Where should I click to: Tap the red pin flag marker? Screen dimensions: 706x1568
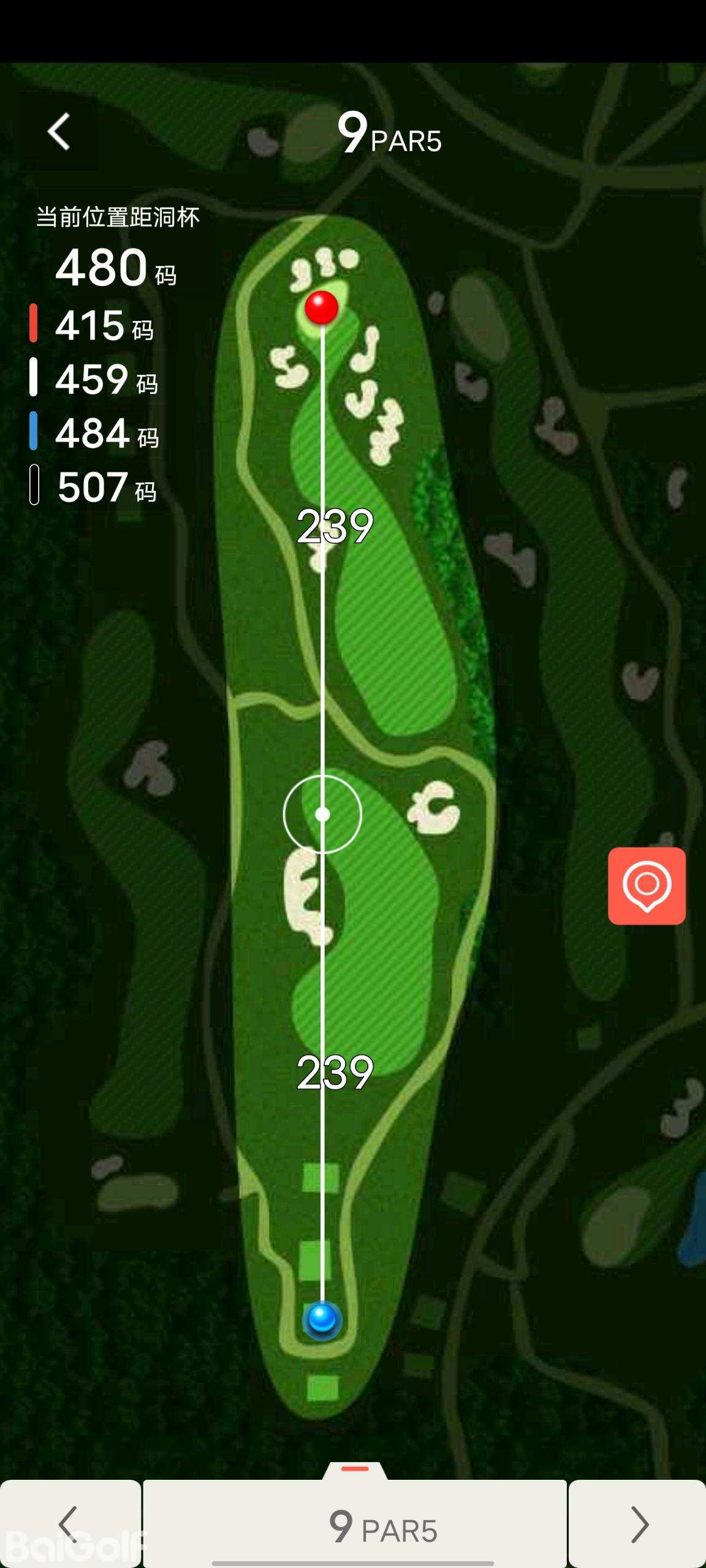322,307
